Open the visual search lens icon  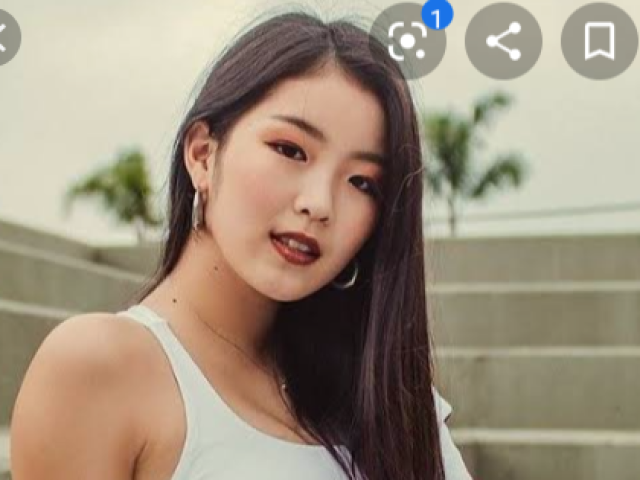[407, 42]
